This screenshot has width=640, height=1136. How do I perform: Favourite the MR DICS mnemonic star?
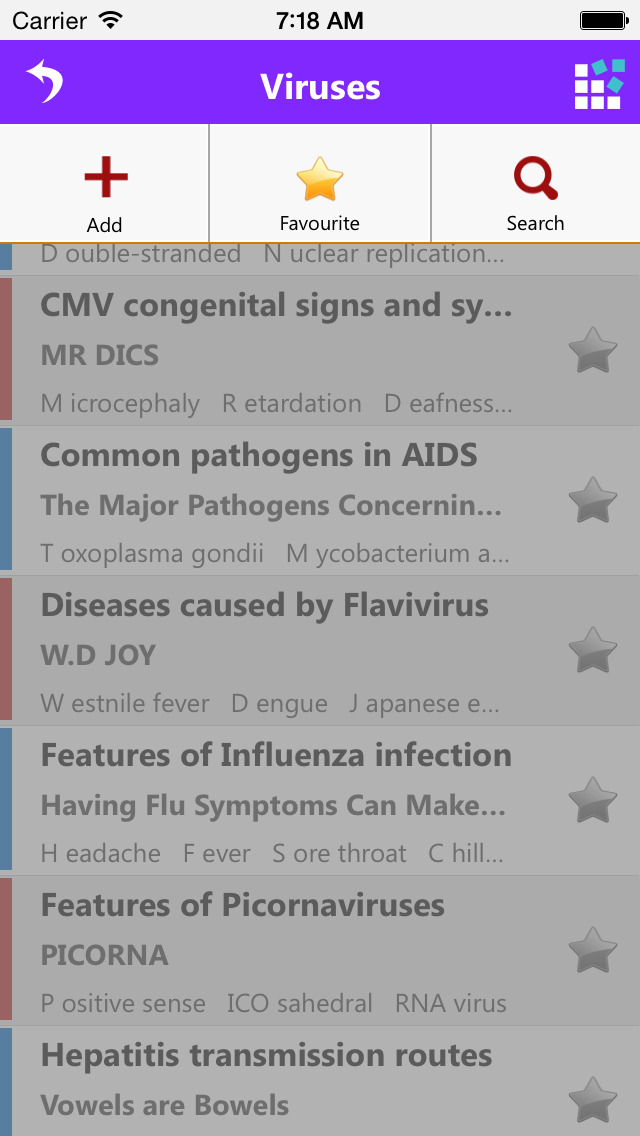[592, 350]
